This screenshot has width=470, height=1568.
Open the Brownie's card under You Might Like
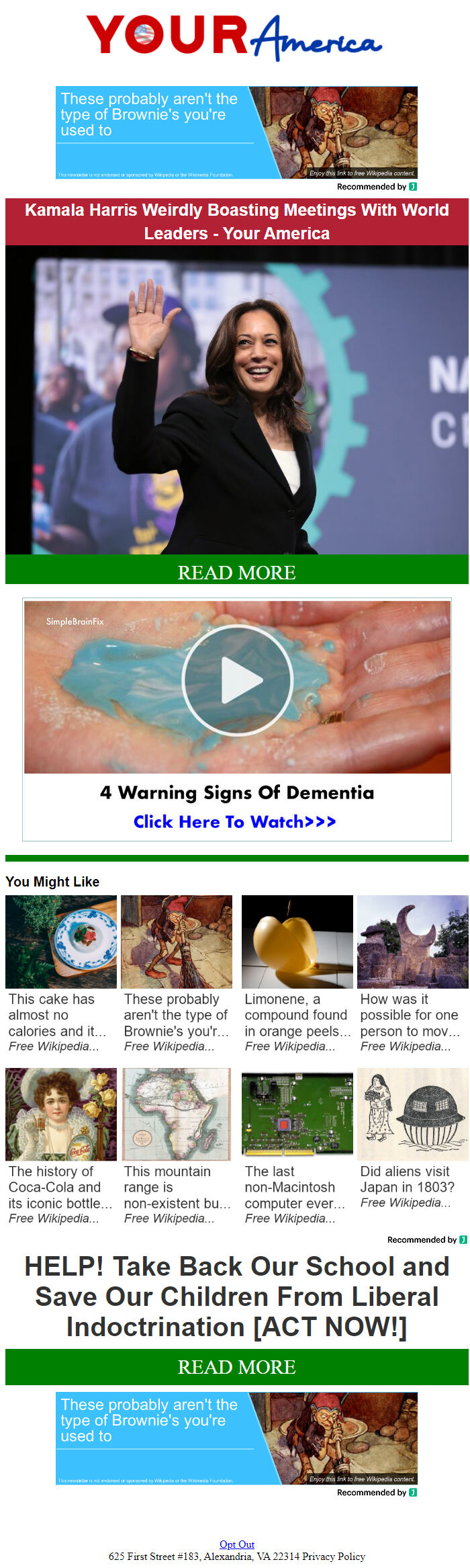tap(177, 973)
